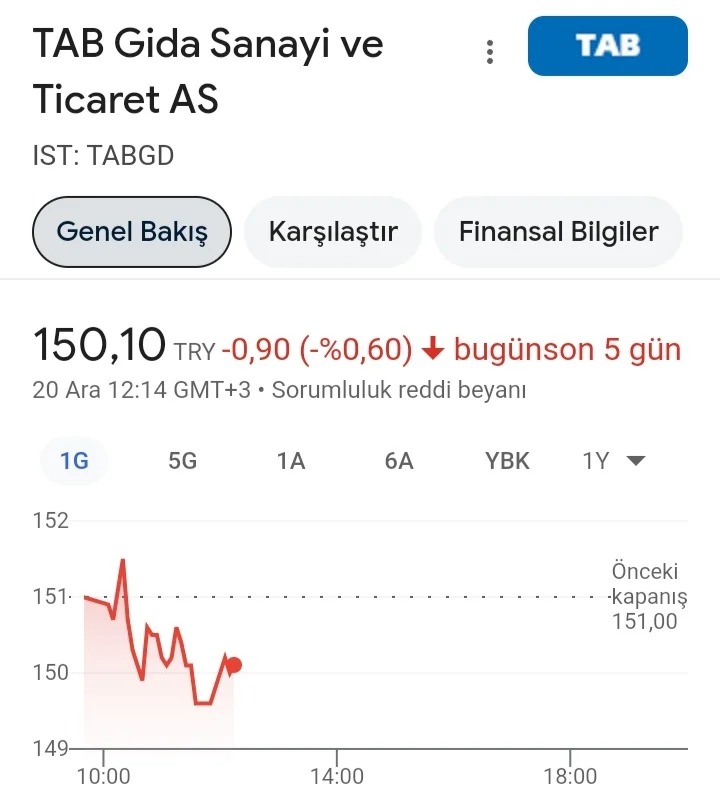Switch to the Karşılaştır tab
This screenshot has width=720, height=808.
point(333,232)
